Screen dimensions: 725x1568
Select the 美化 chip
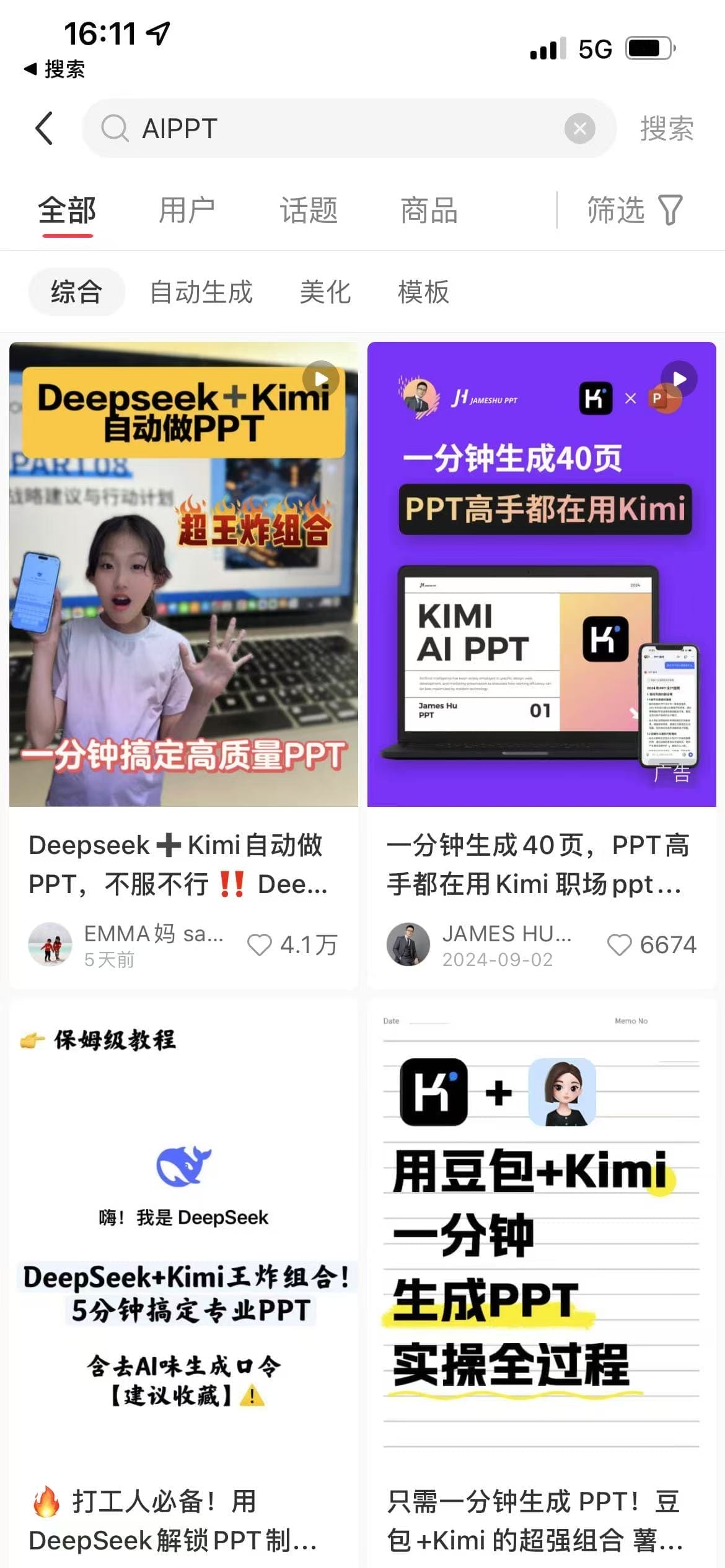click(325, 292)
